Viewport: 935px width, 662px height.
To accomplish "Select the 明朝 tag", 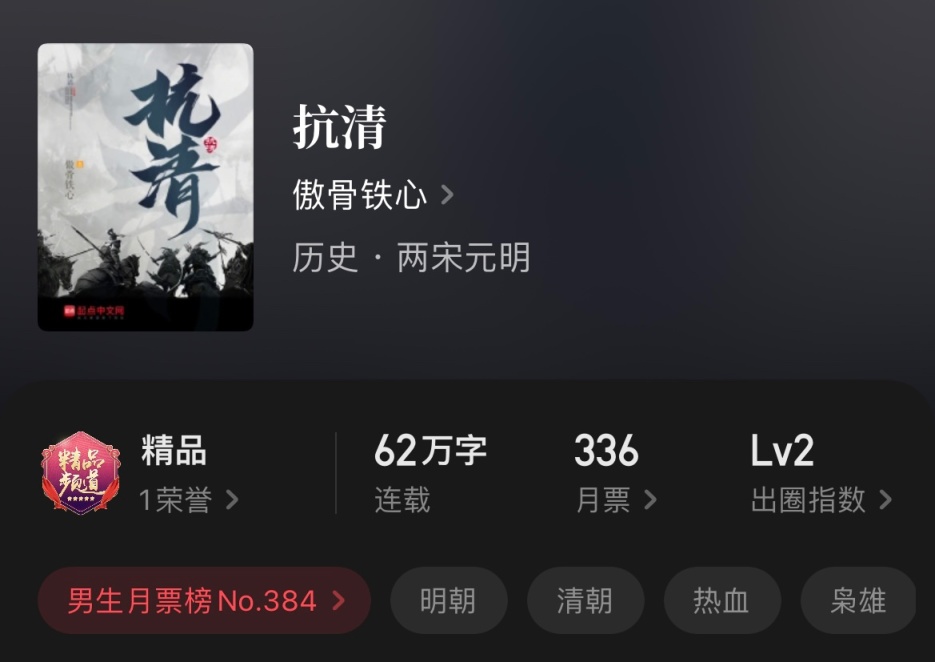I will click(x=448, y=601).
